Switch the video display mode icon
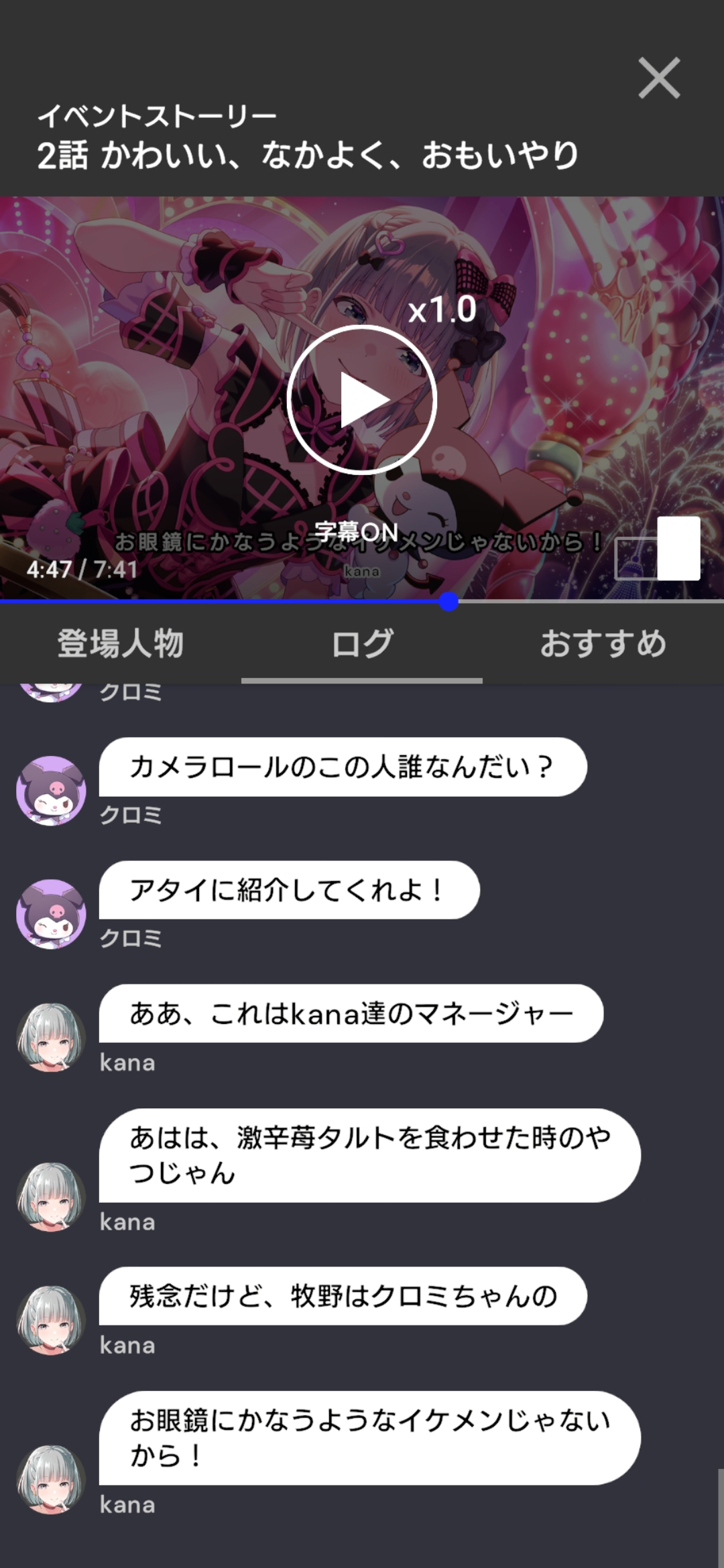Screen dimensions: 724x1568 click(x=658, y=549)
